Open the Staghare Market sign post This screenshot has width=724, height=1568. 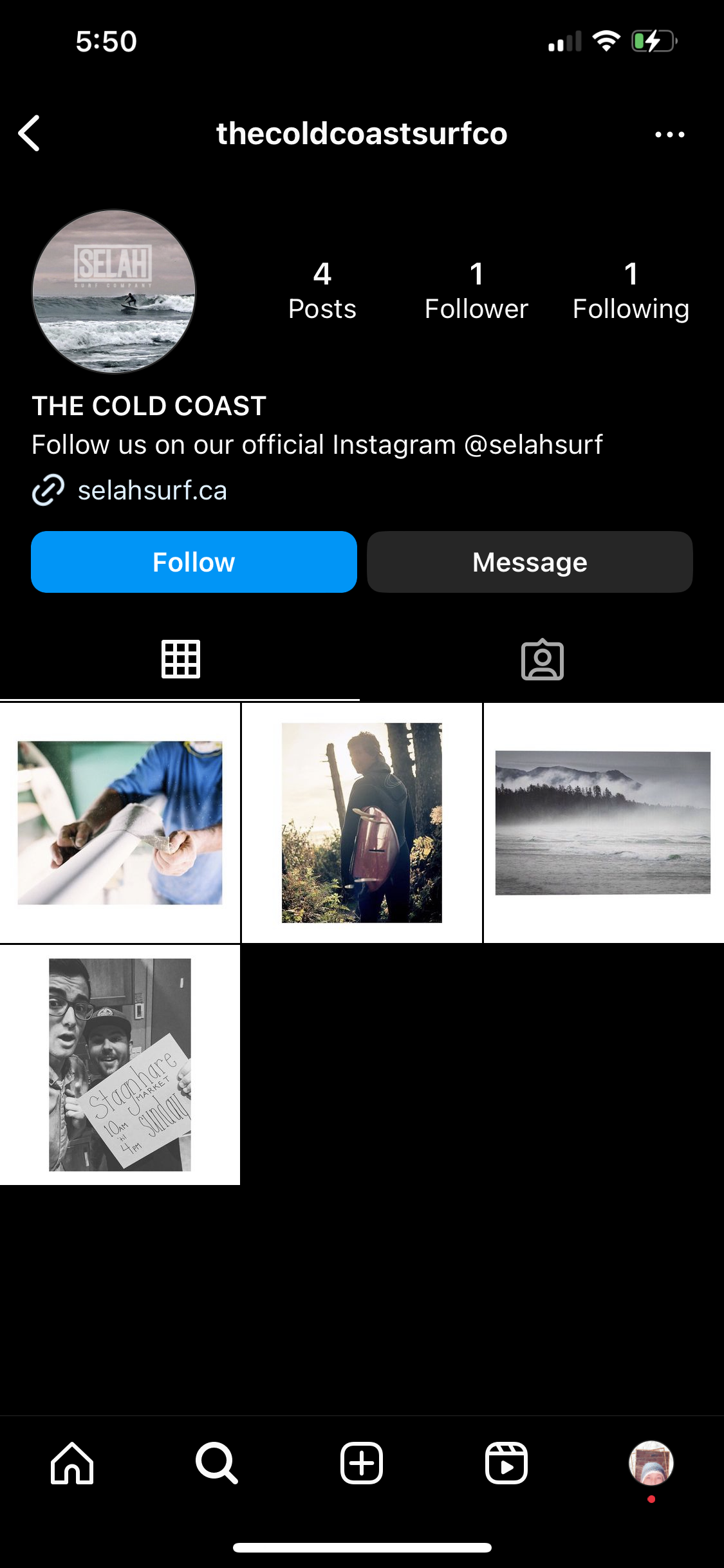click(120, 1065)
